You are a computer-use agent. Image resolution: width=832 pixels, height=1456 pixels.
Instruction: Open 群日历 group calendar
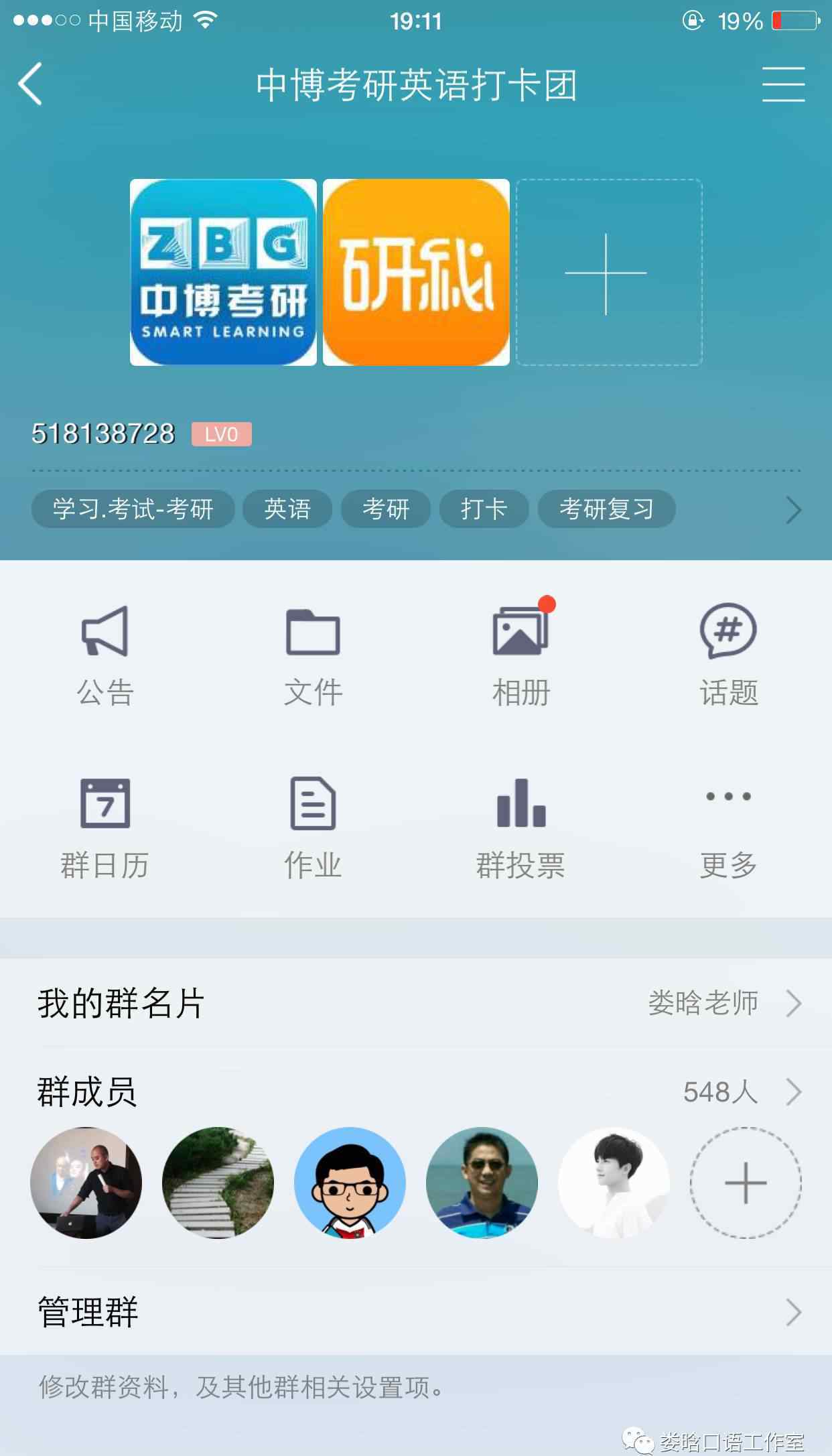click(105, 828)
